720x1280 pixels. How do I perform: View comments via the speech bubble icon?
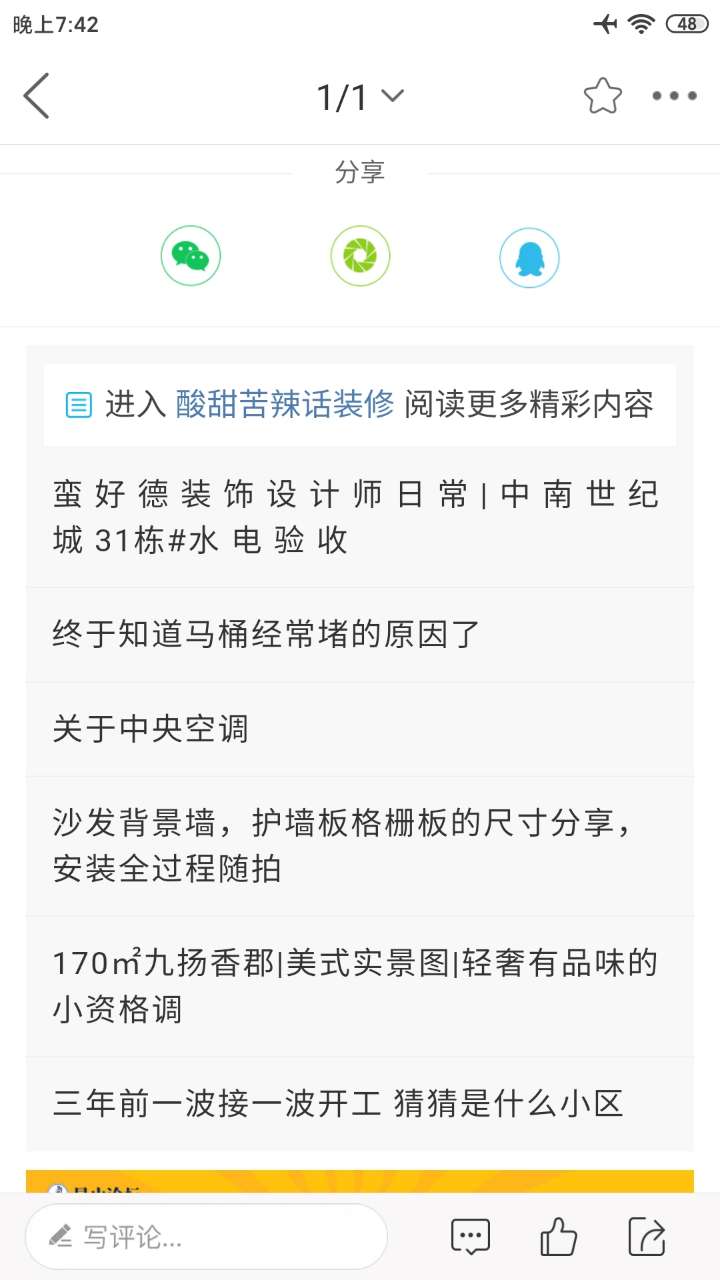pos(470,1237)
